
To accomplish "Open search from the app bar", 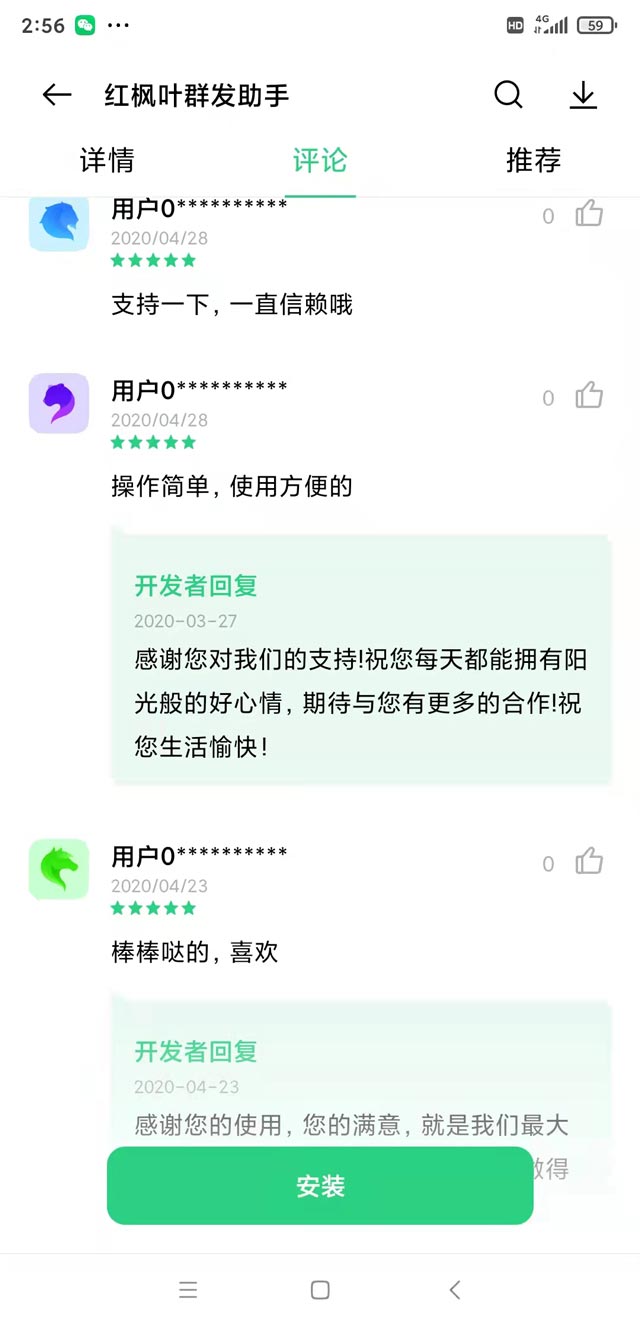I will point(508,95).
